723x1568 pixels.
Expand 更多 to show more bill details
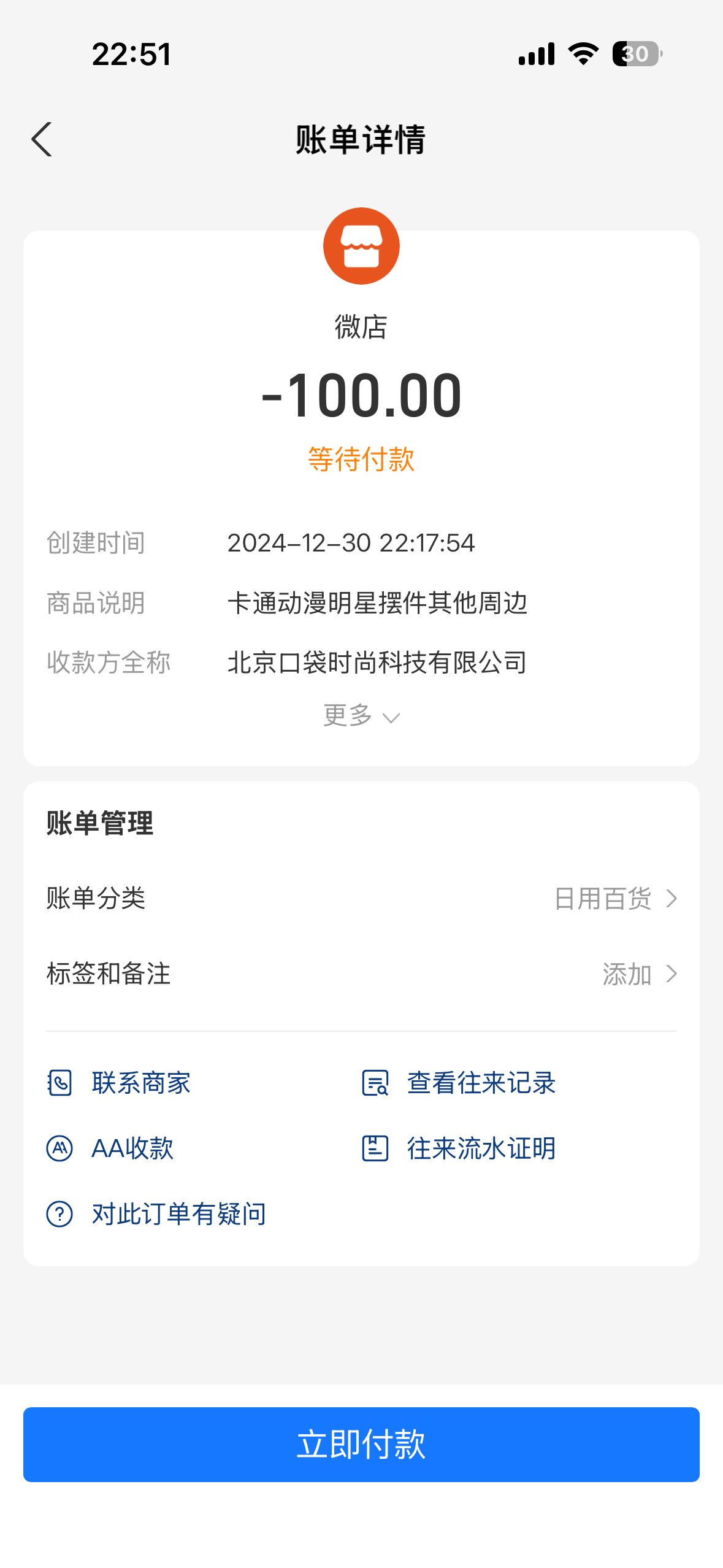pos(361,716)
